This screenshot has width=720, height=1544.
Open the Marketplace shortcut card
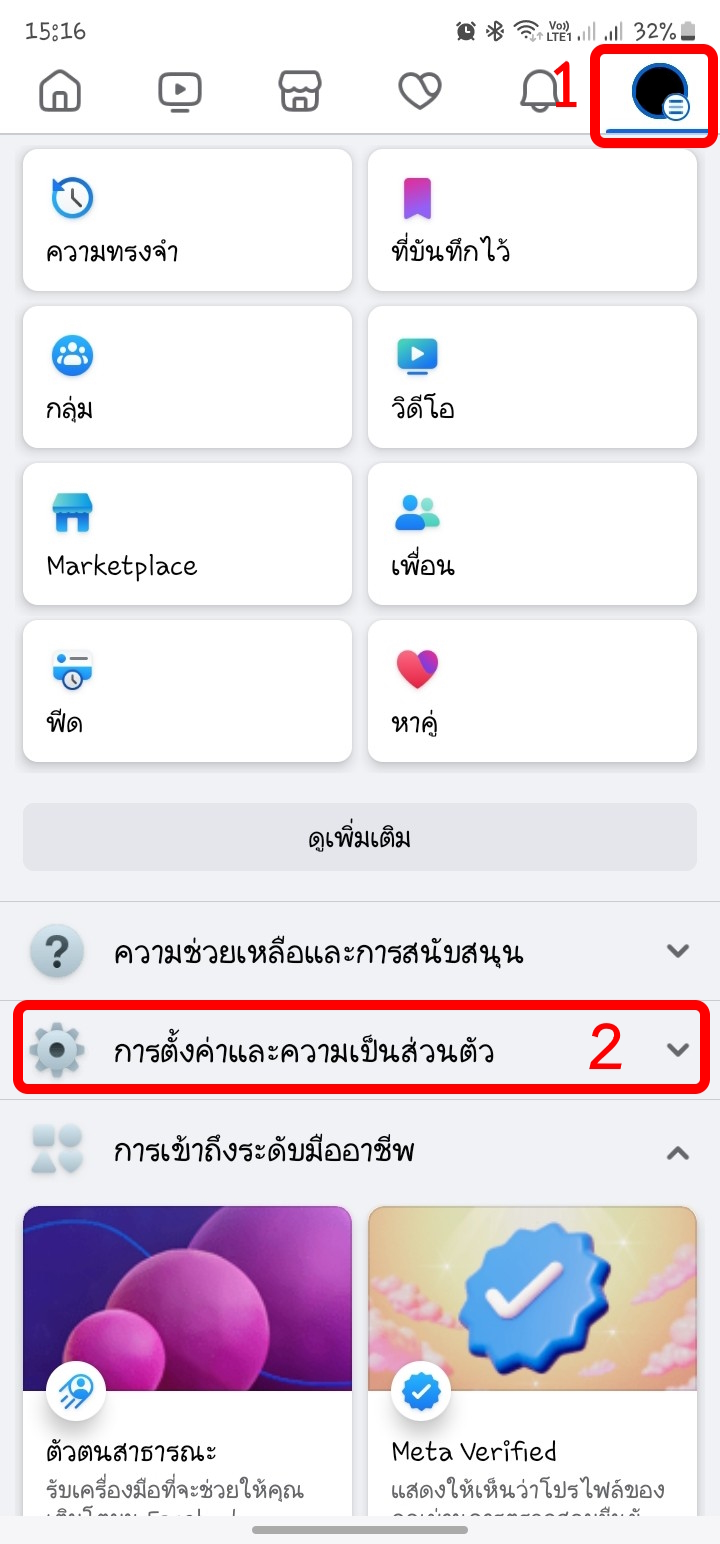(x=187, y=534)
